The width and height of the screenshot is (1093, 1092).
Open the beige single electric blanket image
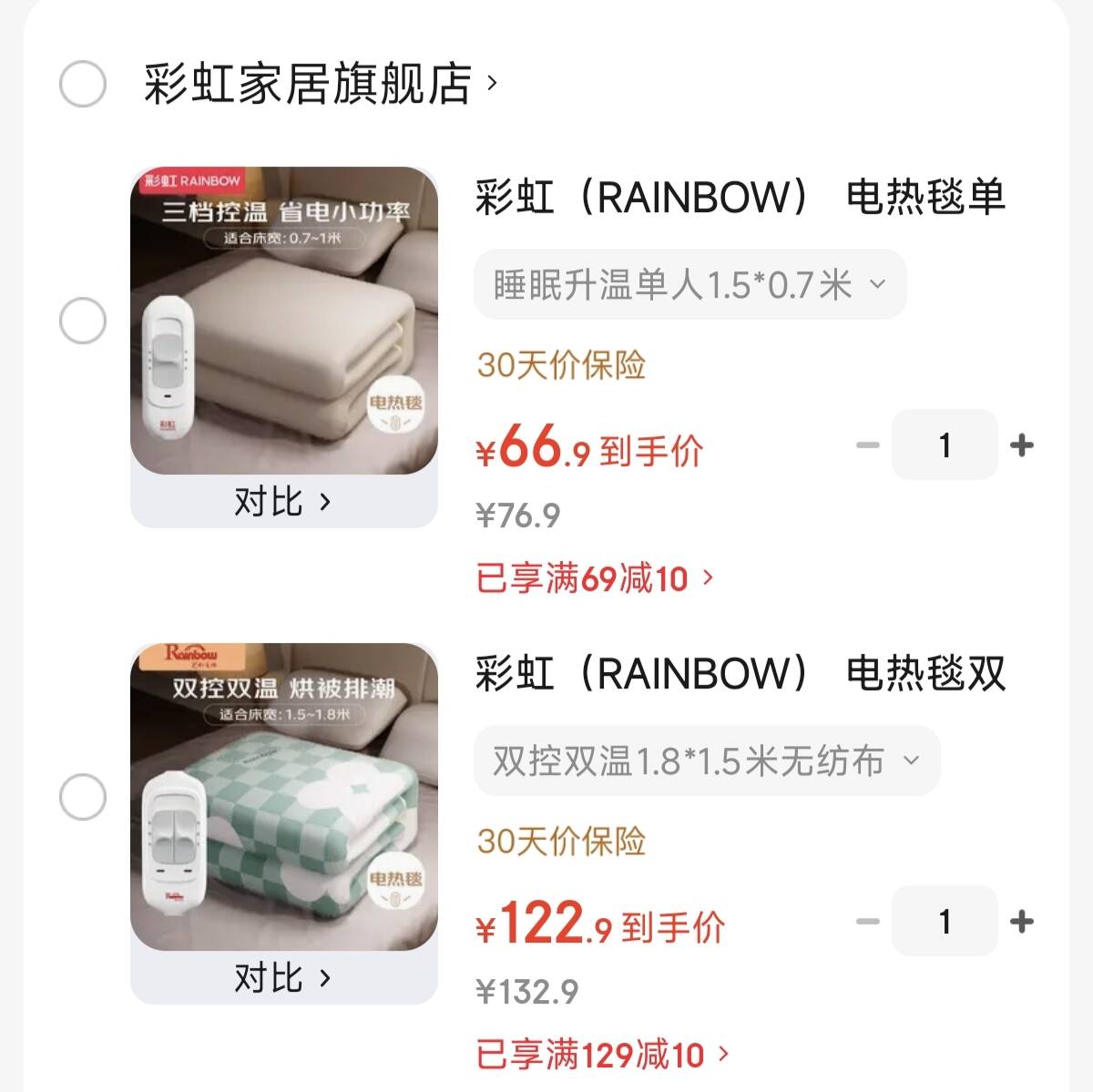click(x=284, y=321)
